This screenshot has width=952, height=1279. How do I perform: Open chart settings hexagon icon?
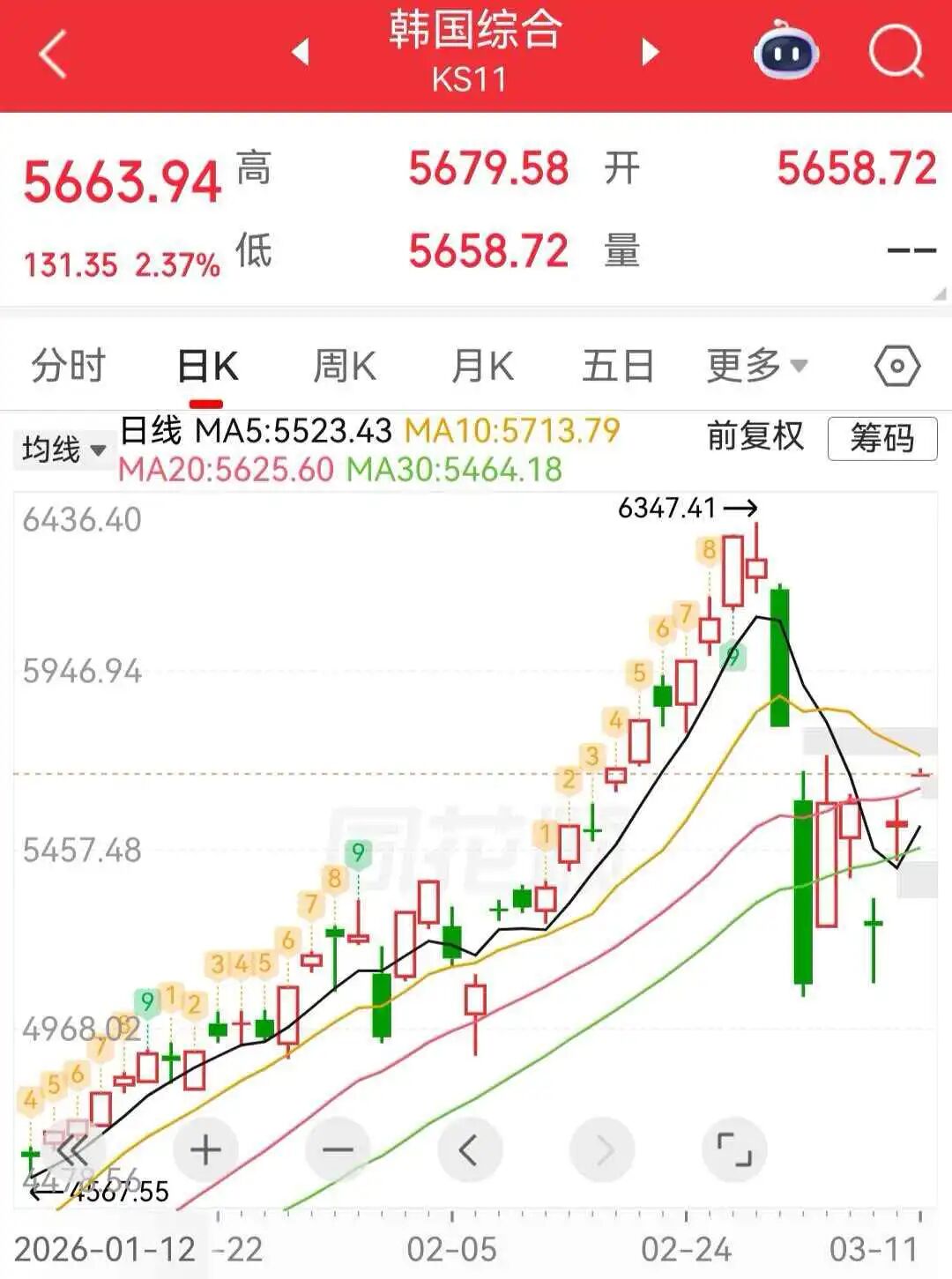pyautogui.click(x=896, y=366)
